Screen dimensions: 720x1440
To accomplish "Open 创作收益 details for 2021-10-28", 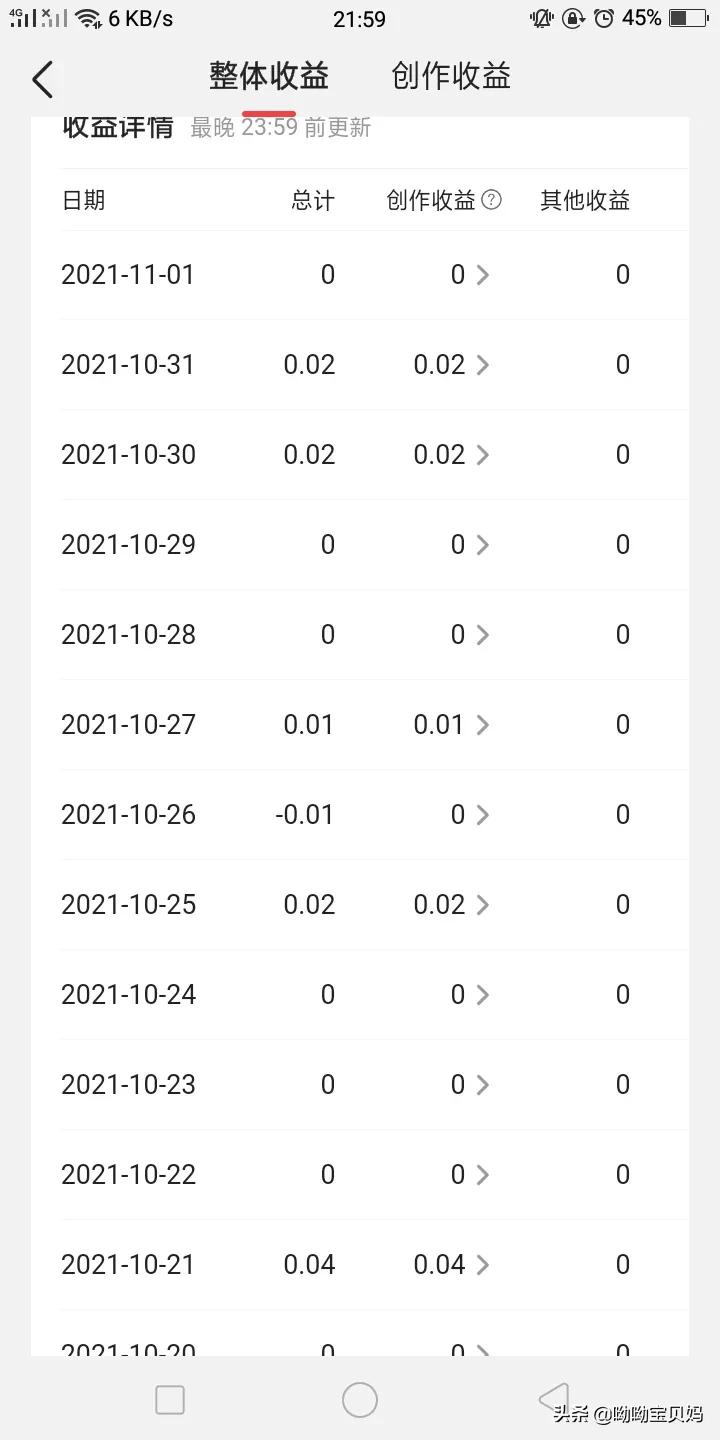I will coord(482,635).
